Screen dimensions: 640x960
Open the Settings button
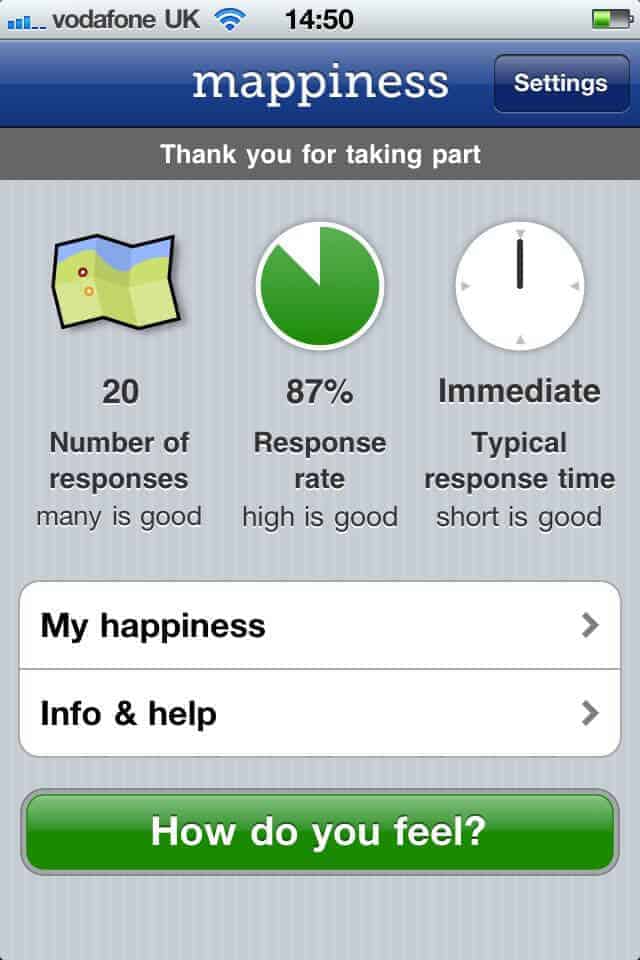tap(560, 83)
